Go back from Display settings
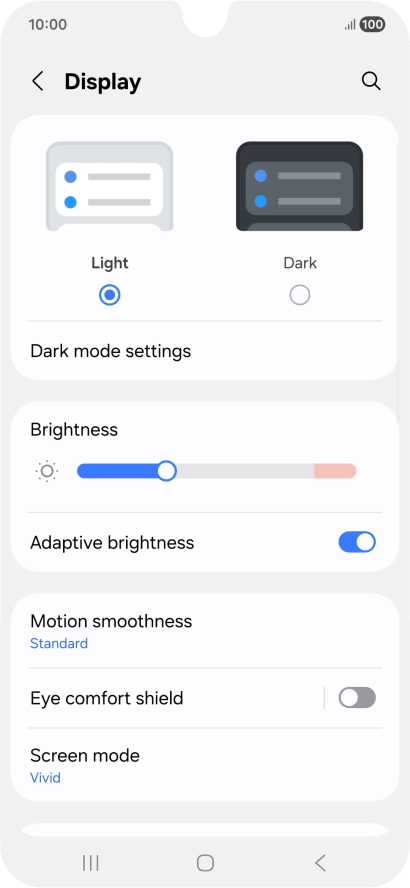Screen dimensions: 410x888 click(38, 82)
